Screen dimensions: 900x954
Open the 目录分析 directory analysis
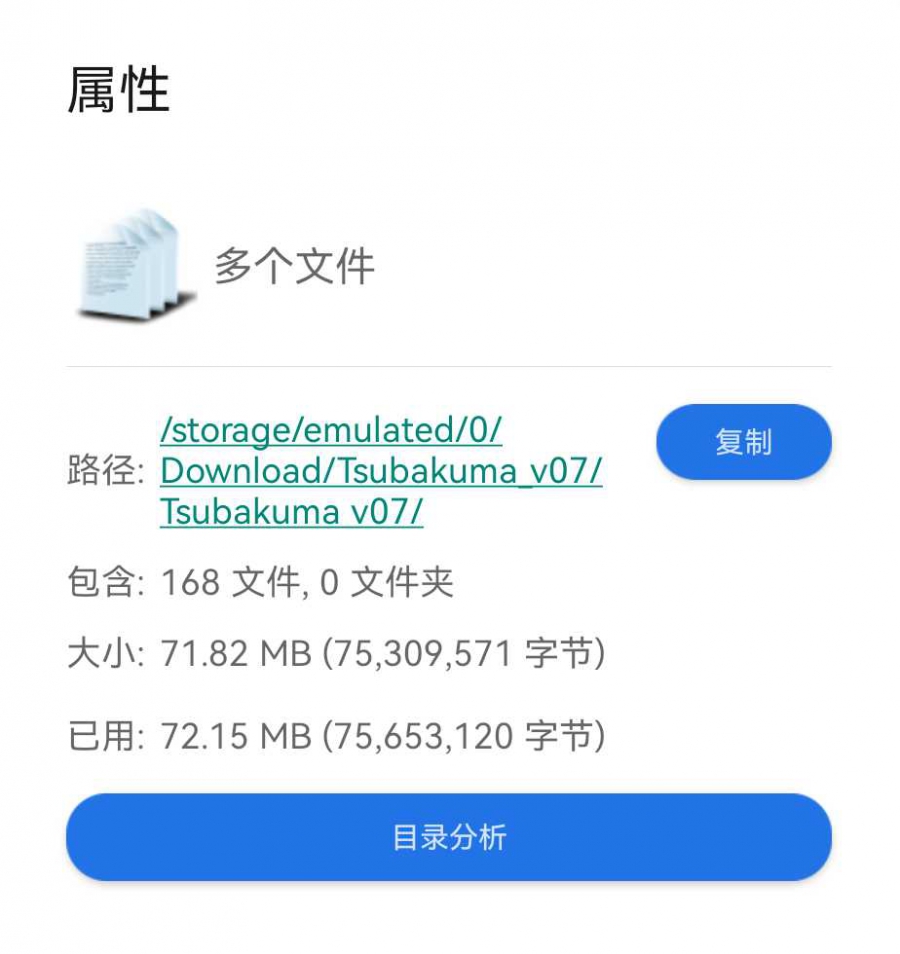[449, 837]
